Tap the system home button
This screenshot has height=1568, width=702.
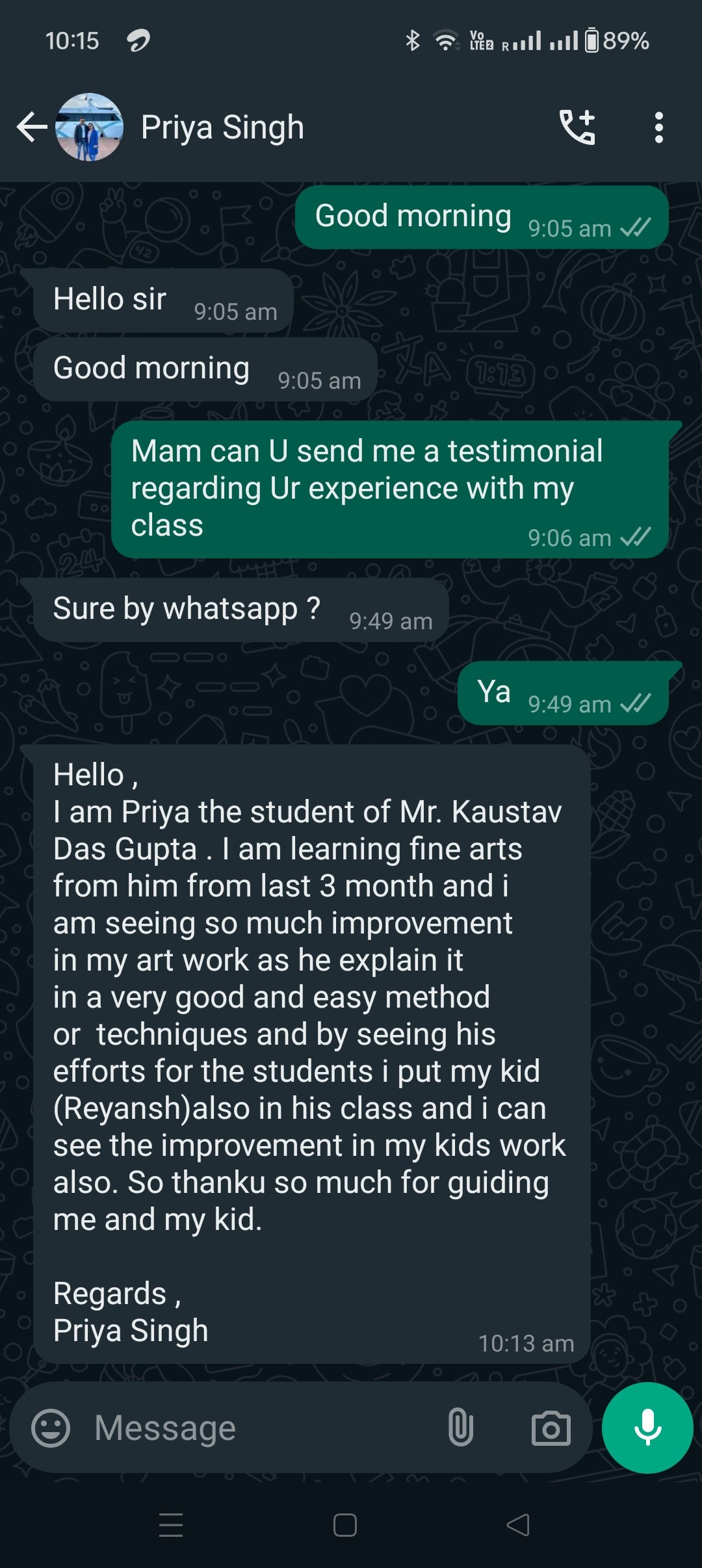point(344,1525)
